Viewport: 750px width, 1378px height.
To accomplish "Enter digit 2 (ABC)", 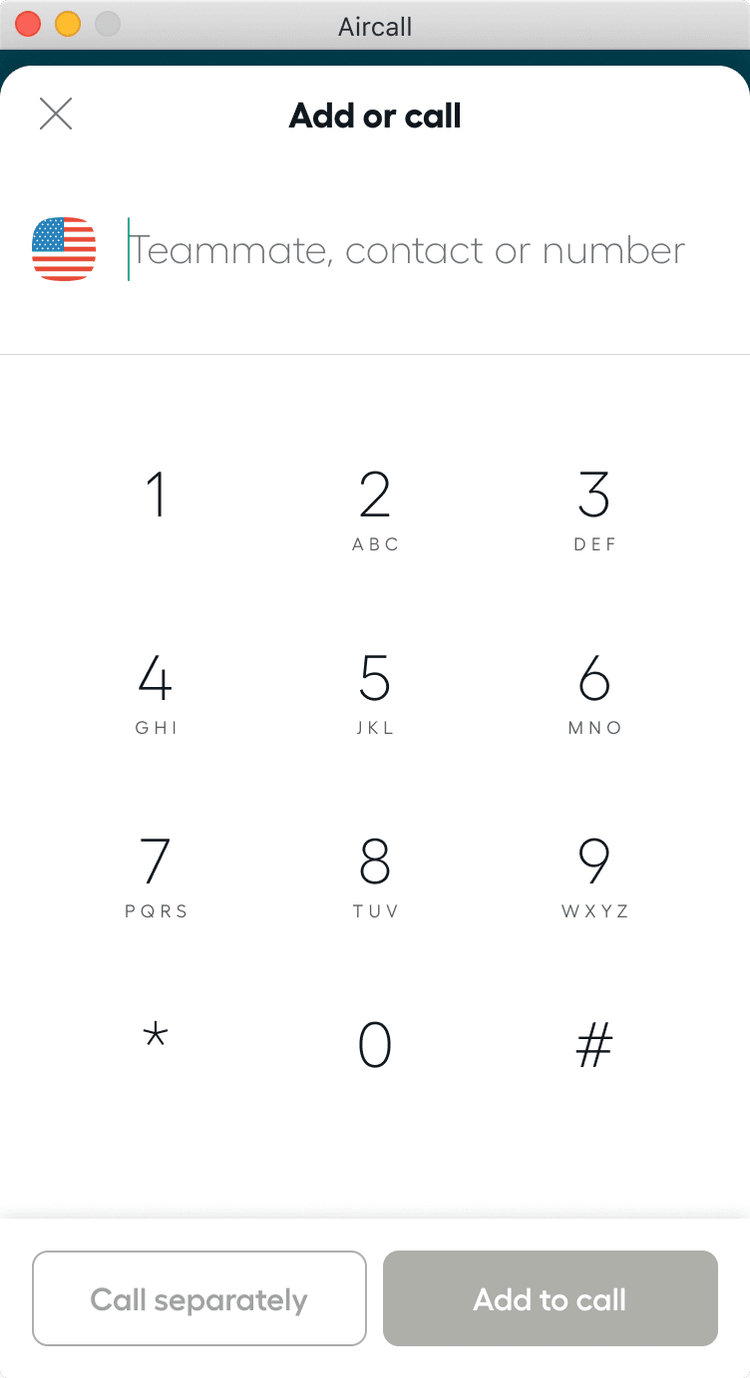I will click(375, 508).
